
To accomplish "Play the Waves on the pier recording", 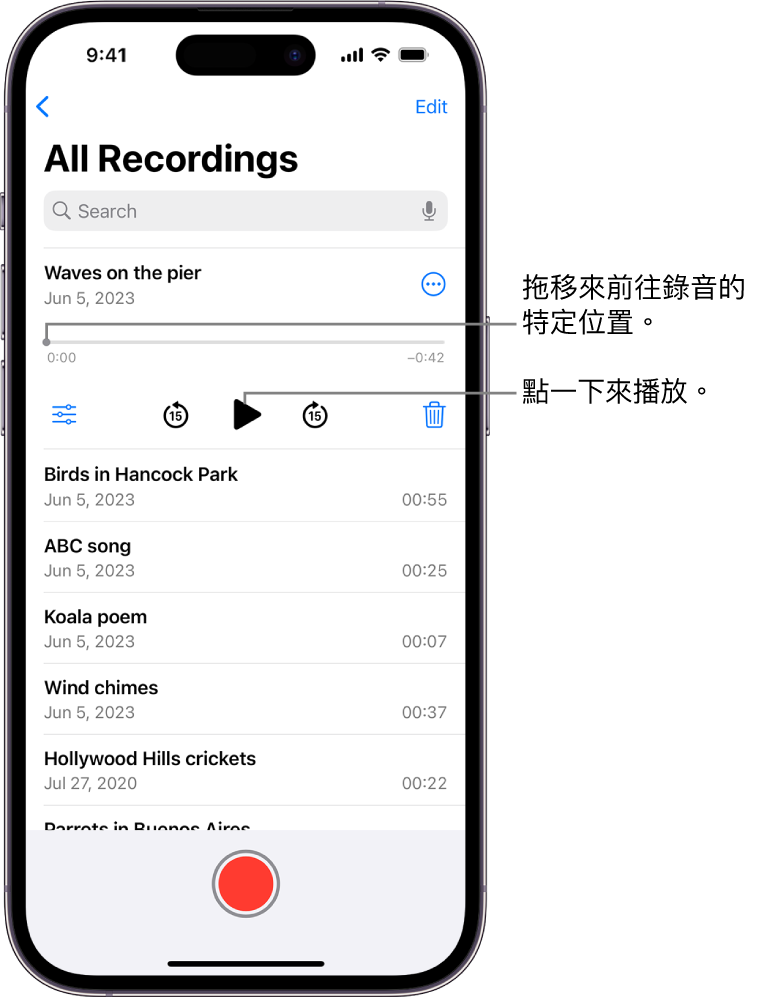I will [246, 414].
